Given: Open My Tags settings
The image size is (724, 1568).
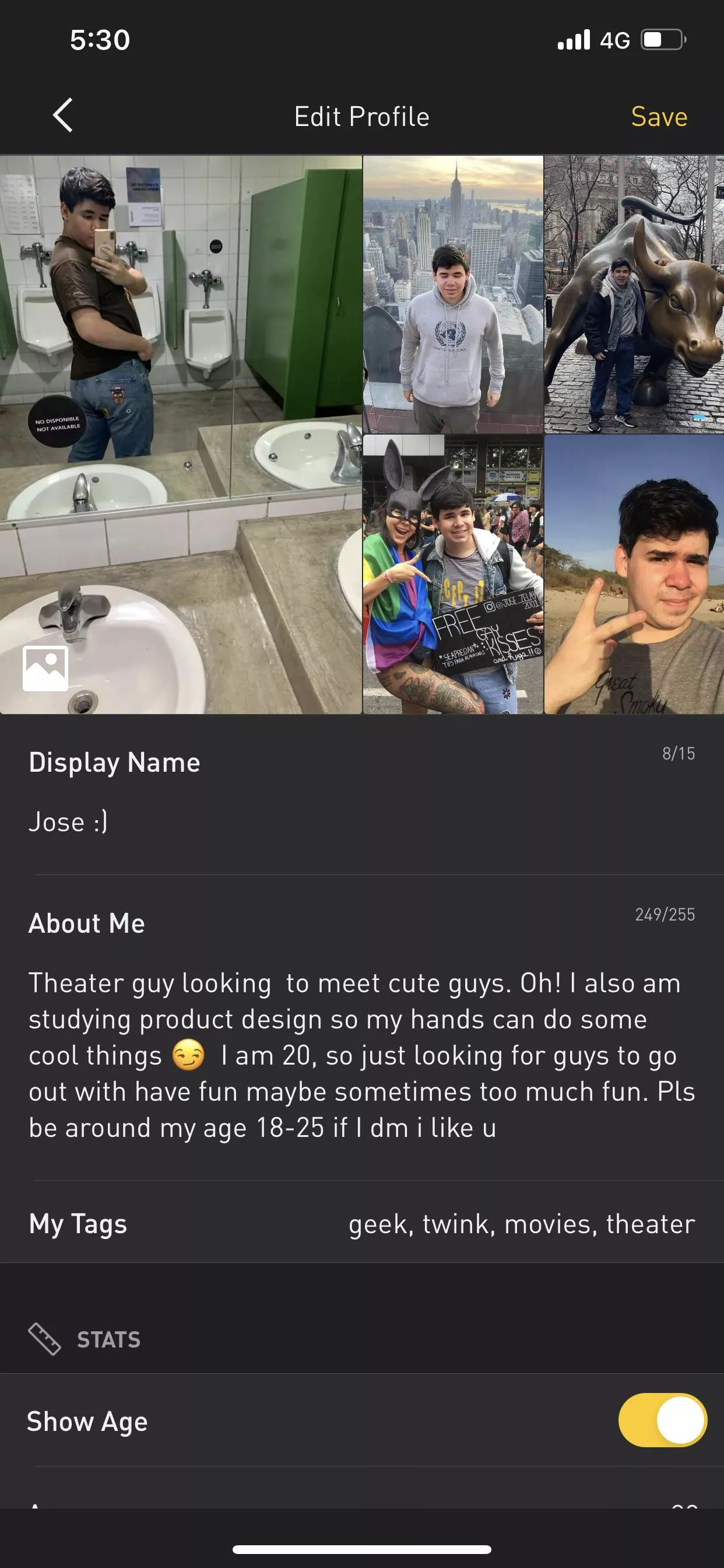Looking at the screenshot, I should [x=361, y=1223].
